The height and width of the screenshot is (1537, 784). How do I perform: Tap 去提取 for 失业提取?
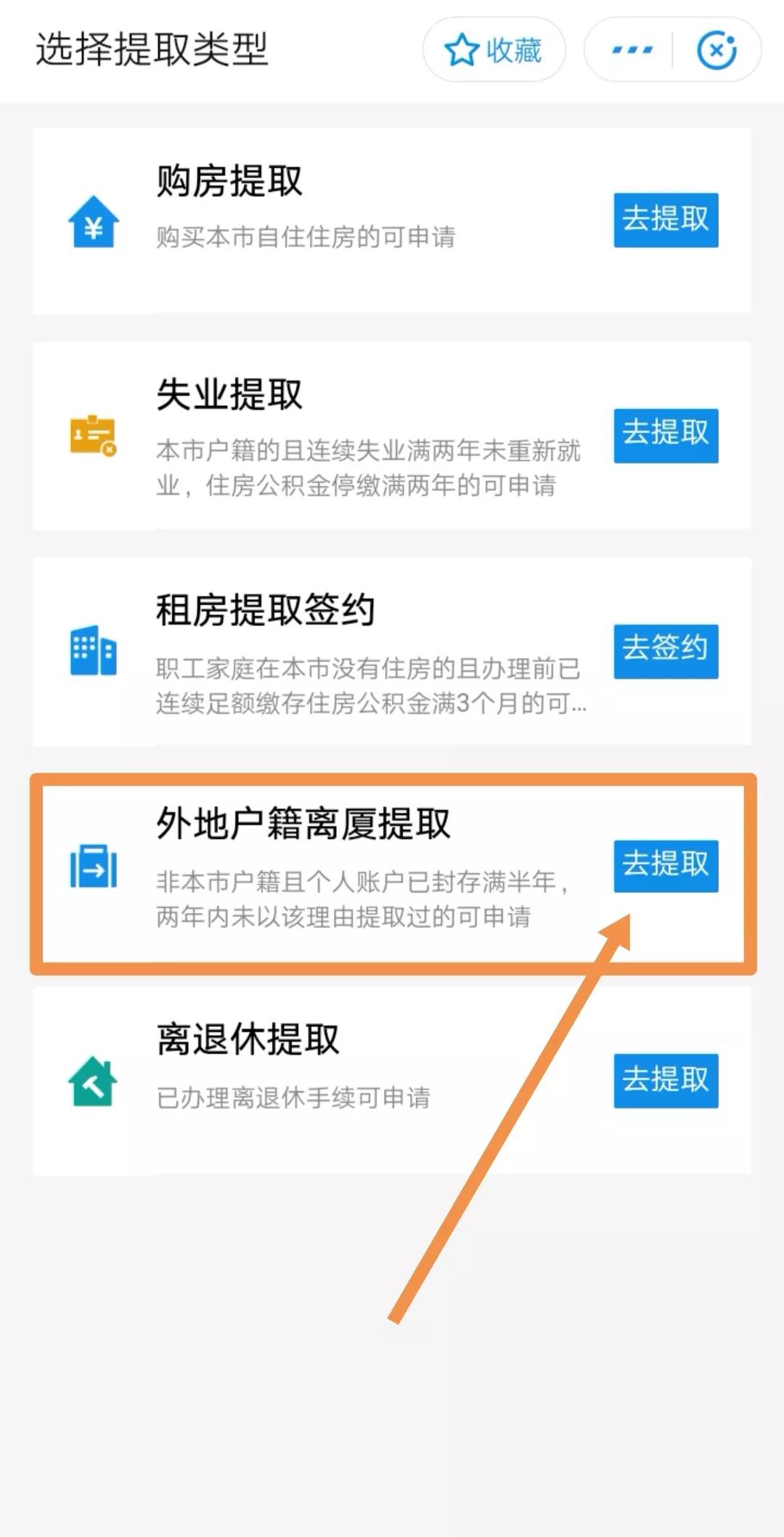(666, 435)
